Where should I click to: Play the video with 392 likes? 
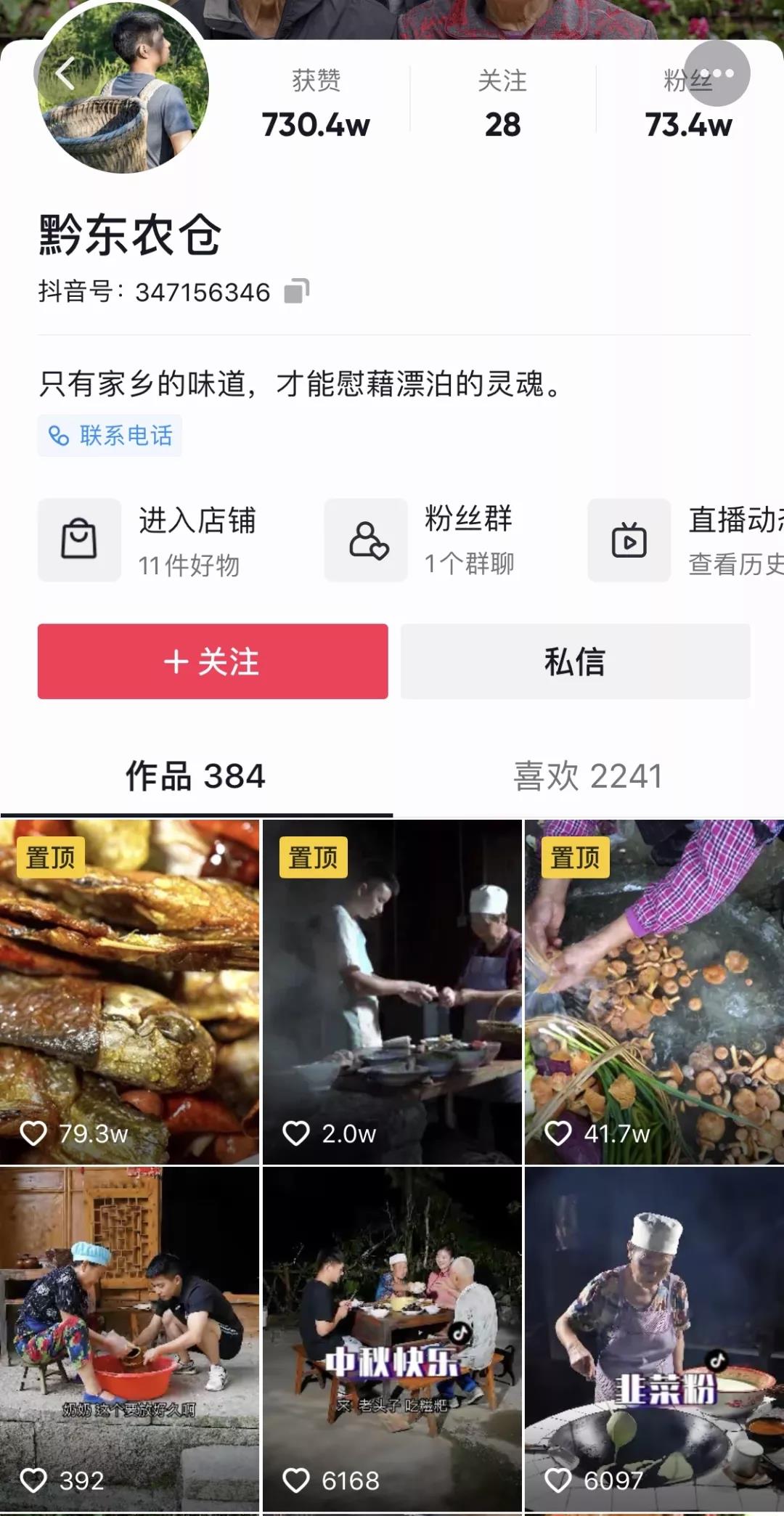(129, 1339)
